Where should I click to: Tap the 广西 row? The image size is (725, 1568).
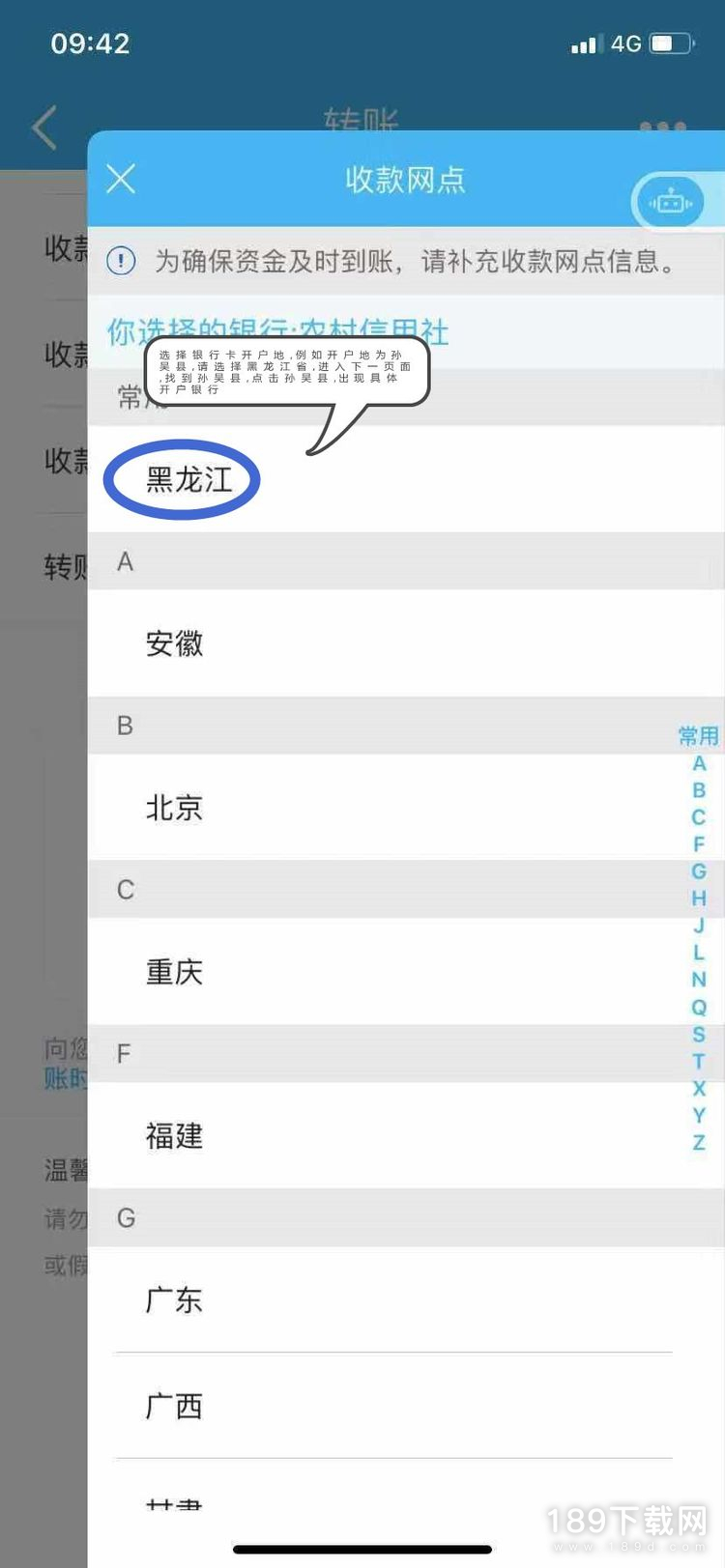point(175,1407)
